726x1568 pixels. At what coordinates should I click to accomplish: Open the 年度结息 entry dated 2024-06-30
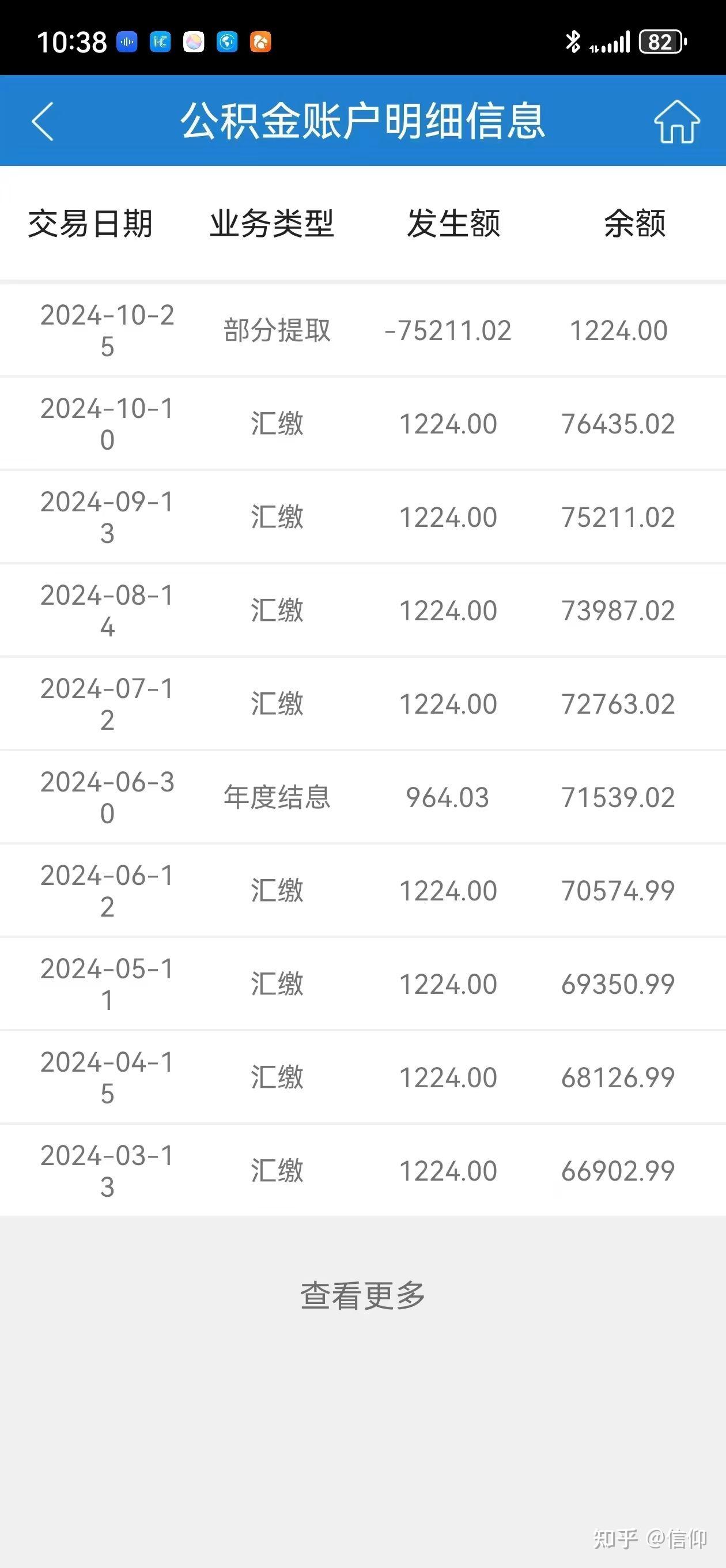pyautogui.click(x=362, y=796)
